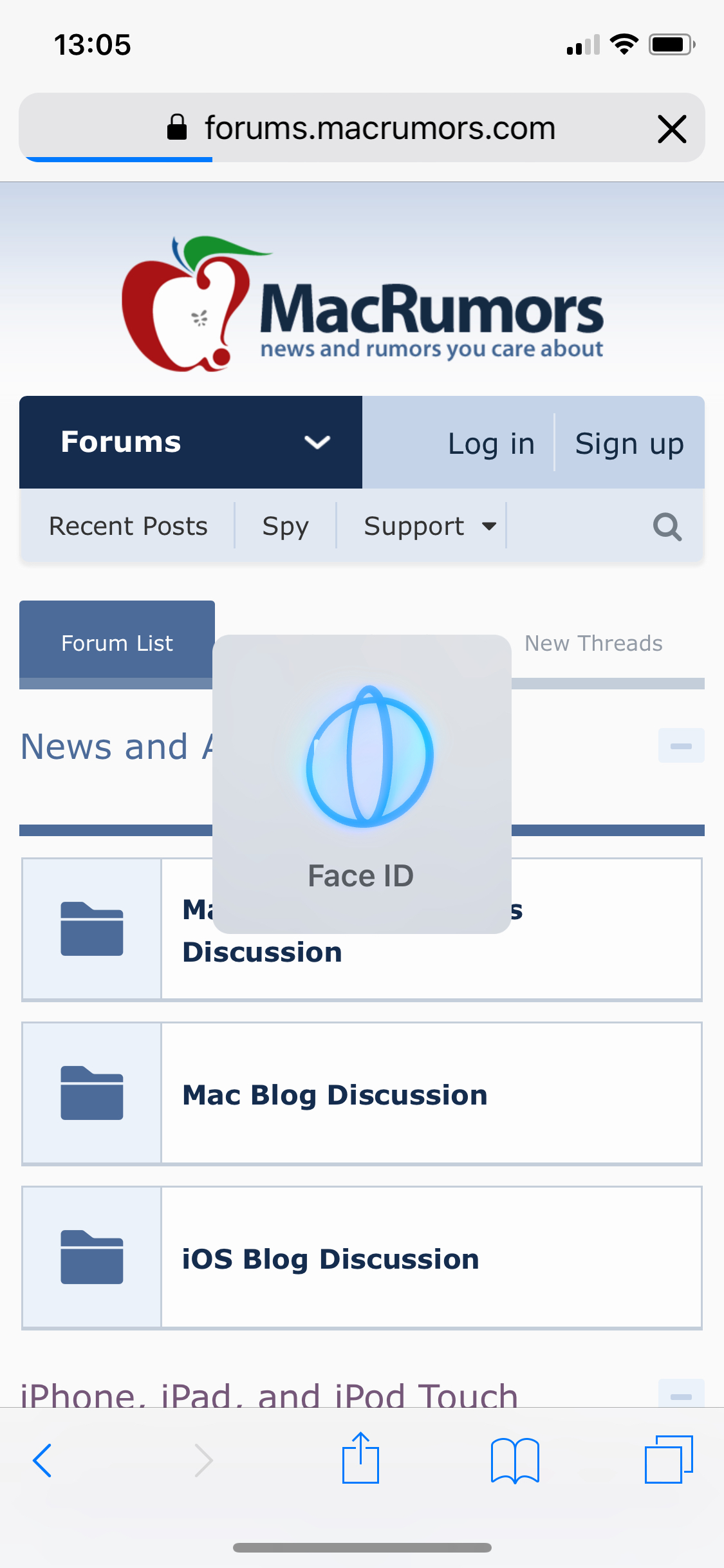This screenshot has width=724, height=1568.
Task: Show open Safari tabs
Action: tap(669, 1459)
